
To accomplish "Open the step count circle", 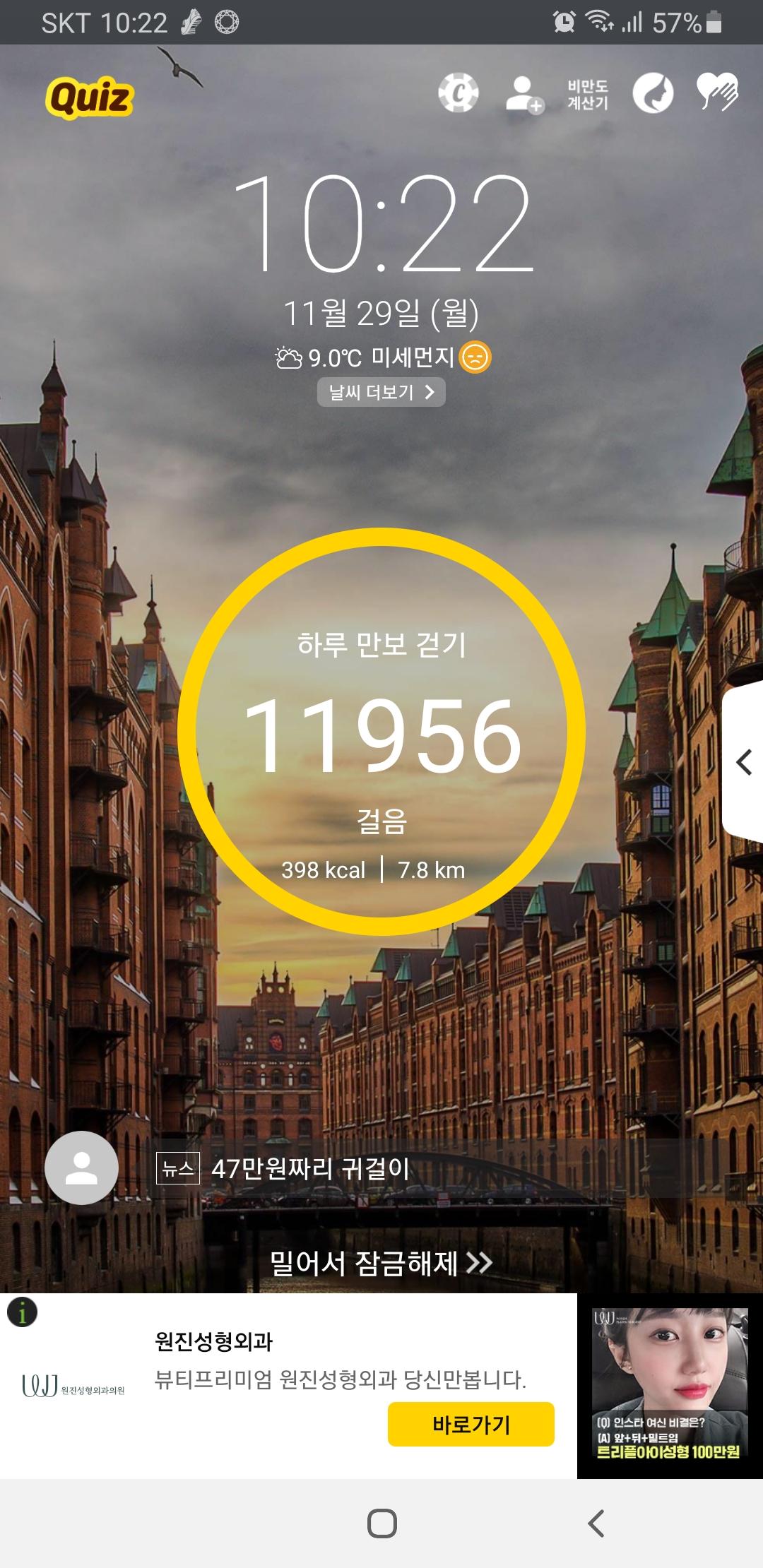I will click(x=381, y=731).
